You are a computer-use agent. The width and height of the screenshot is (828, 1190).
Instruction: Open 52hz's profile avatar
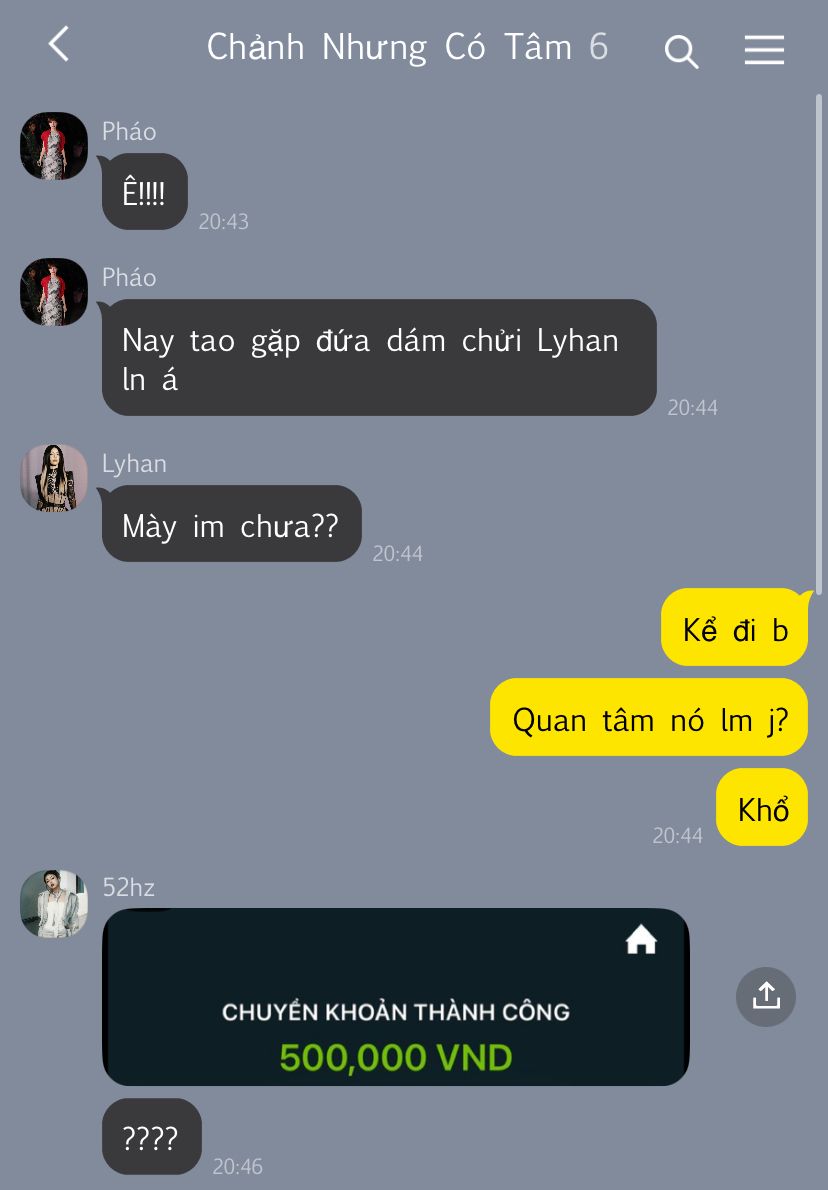click(x=54, y=903)
